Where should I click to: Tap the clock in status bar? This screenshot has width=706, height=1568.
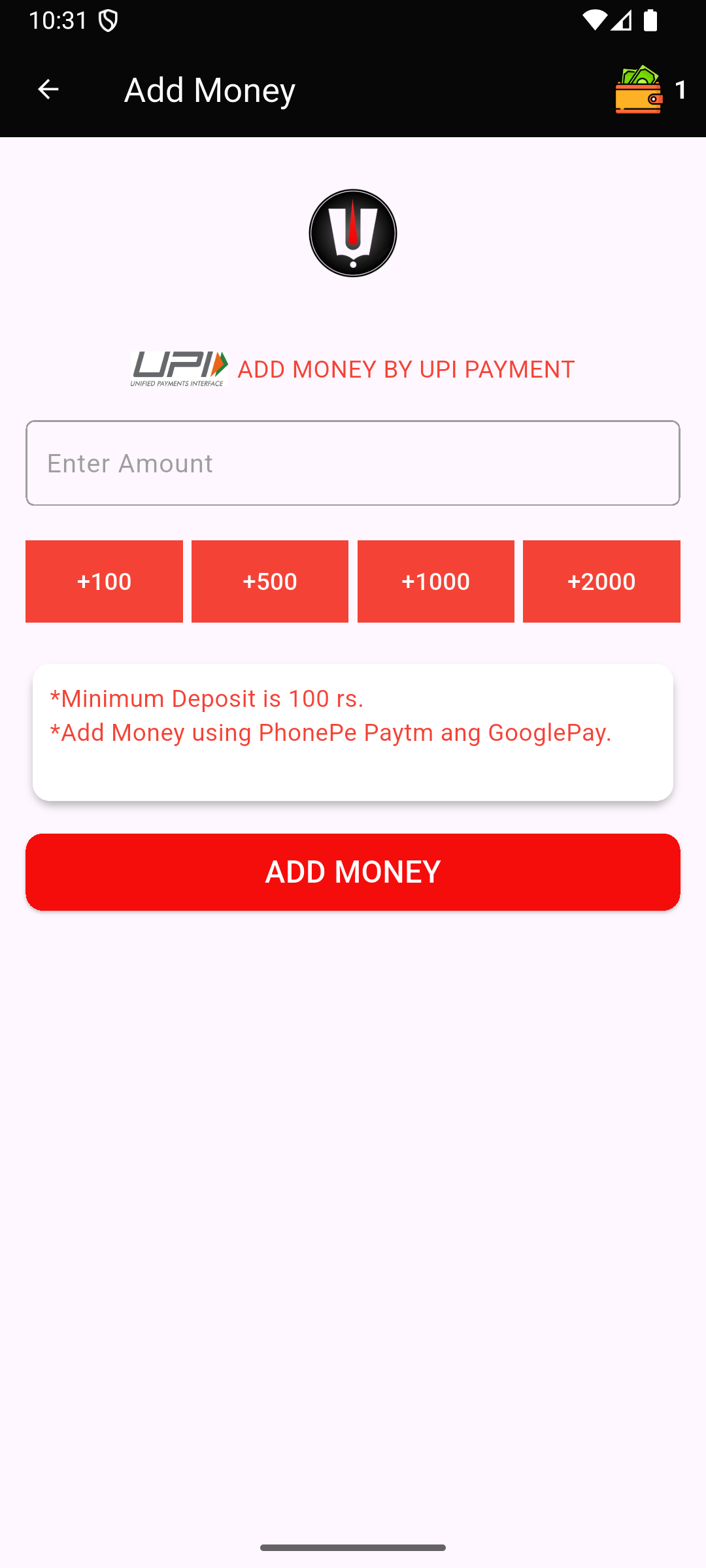(58, 20)
